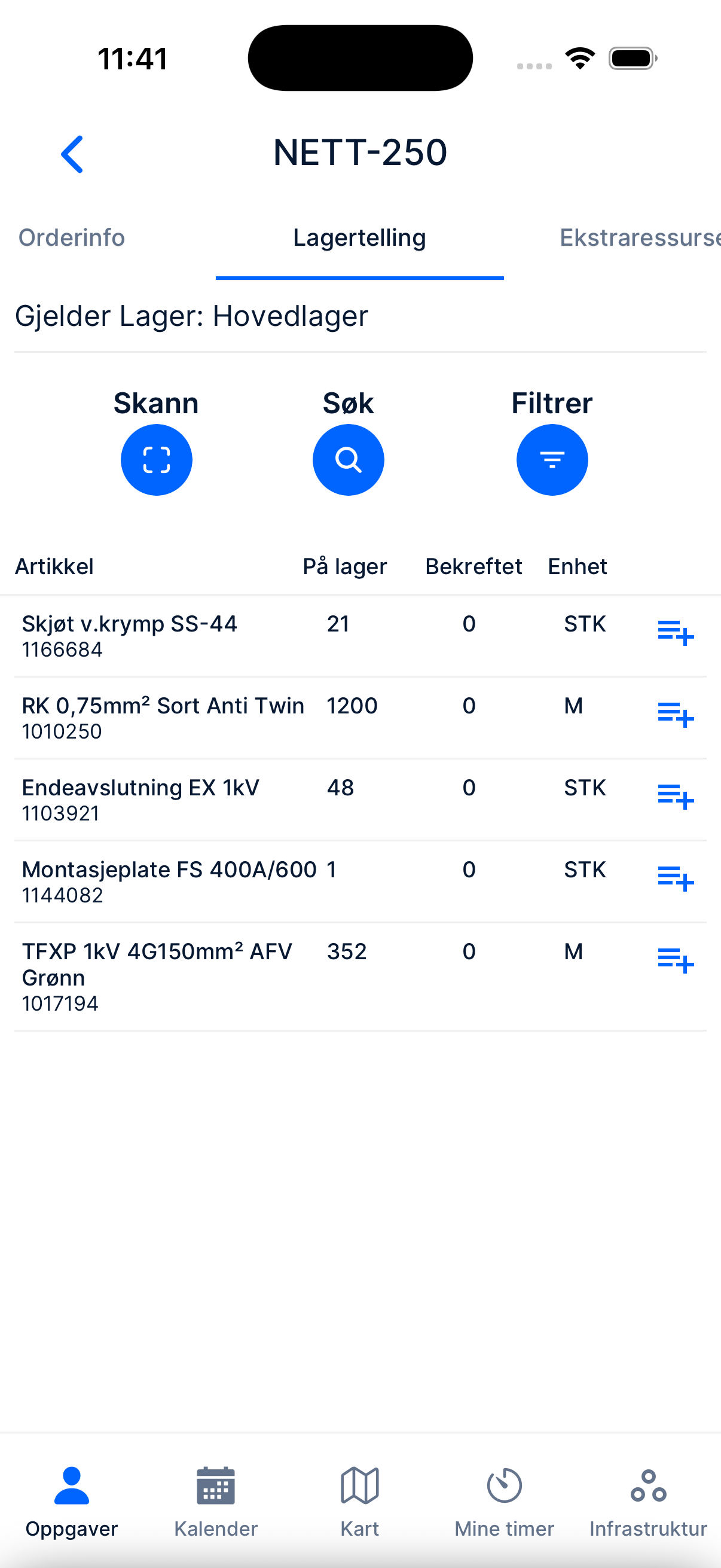Tap the På lager column header
This screenshot has width=721, height=1568.
[344, 566]
